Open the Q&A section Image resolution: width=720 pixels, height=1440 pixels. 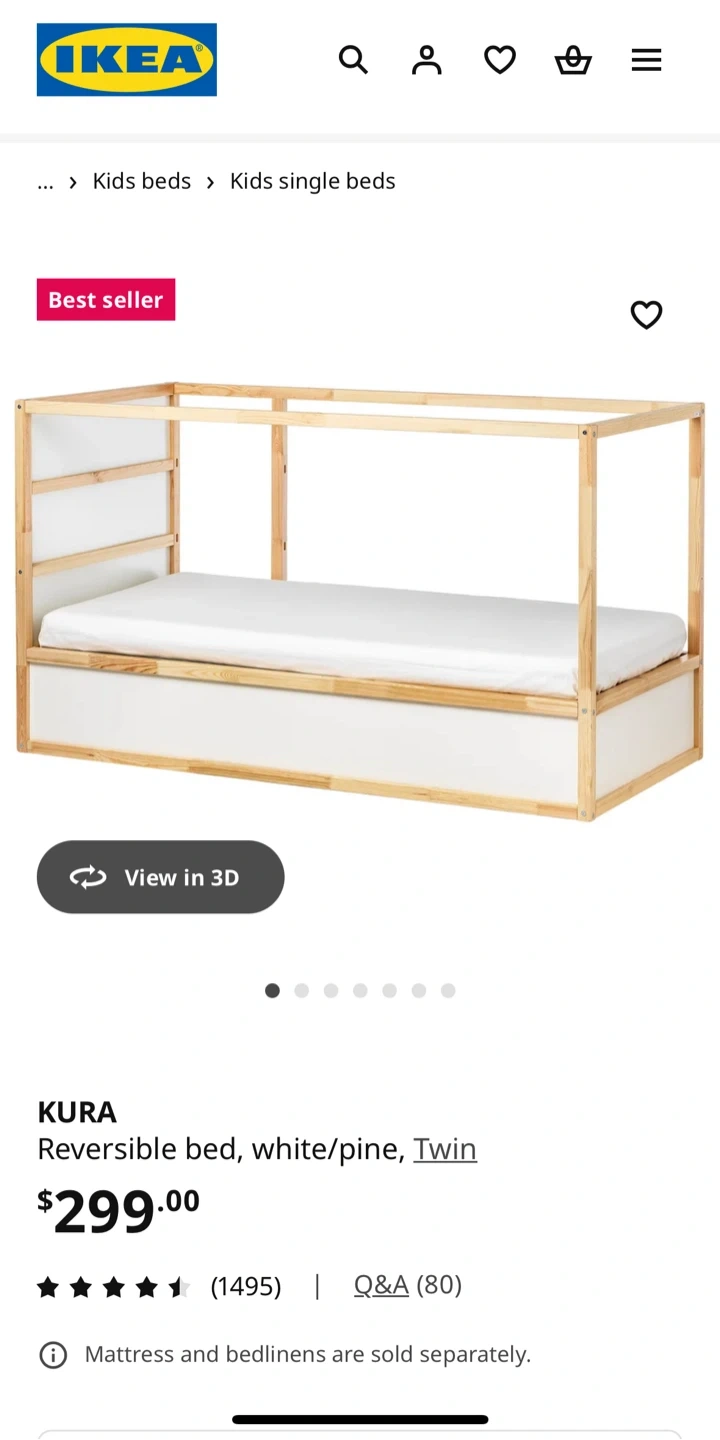[x=381, y=1284]
